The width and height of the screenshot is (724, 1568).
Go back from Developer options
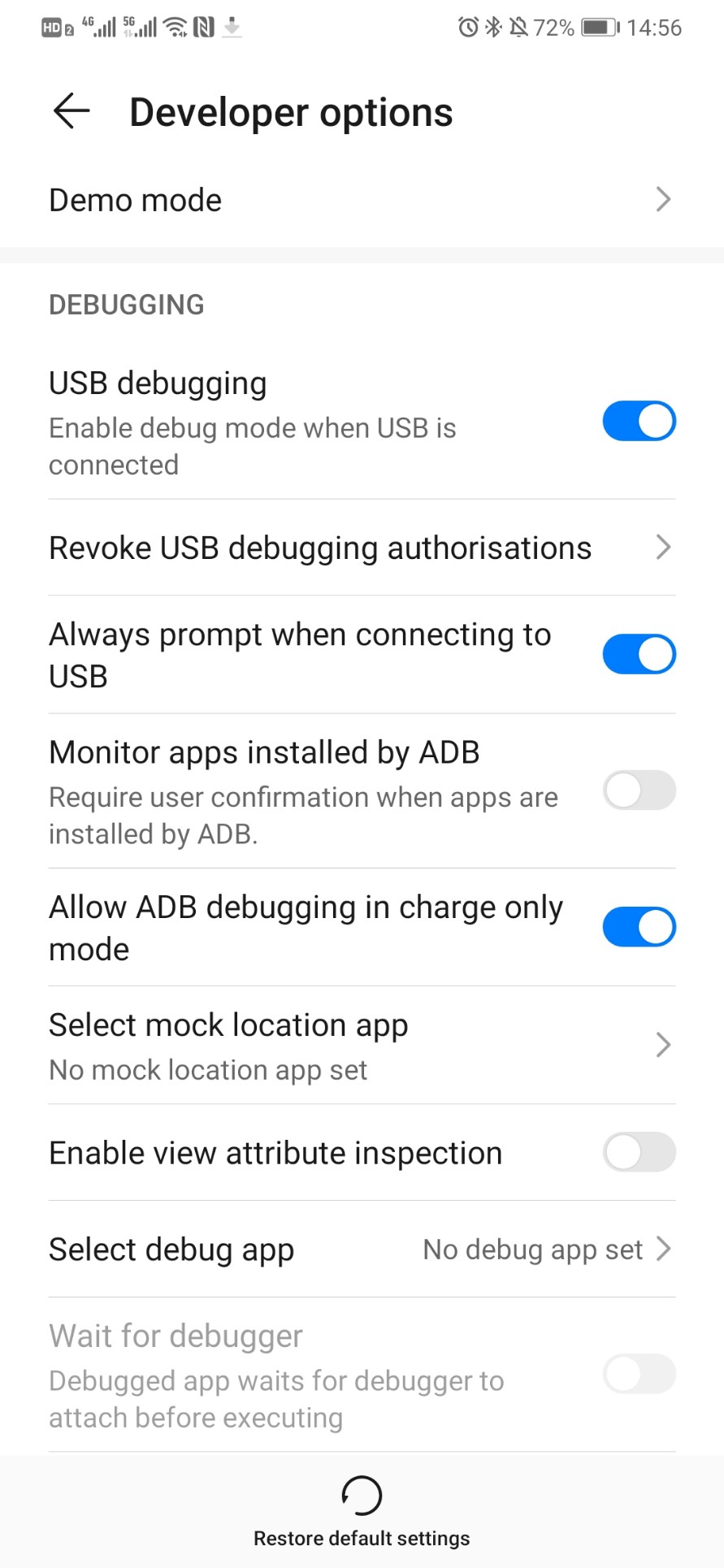point(72,111)
